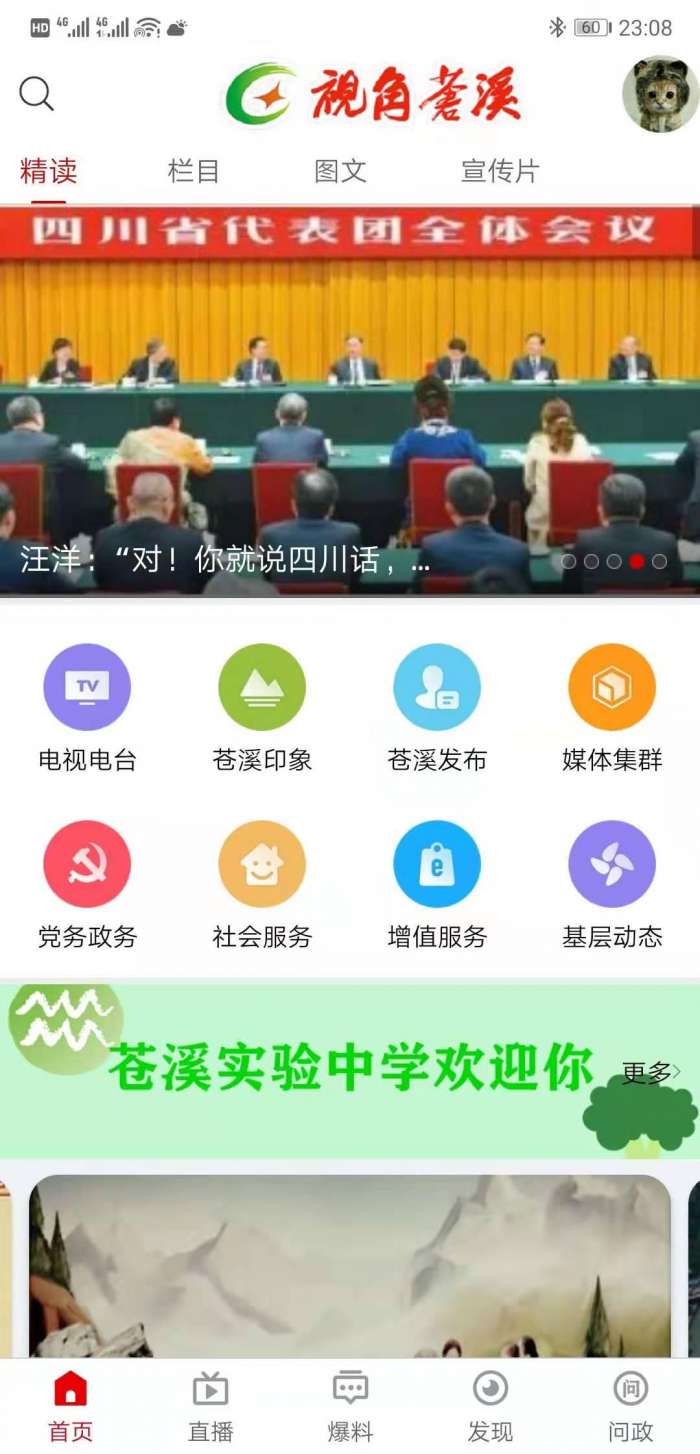The height and width of the screenshot is (1454, 700).
Task: Open the 发现 tab
Action: coord(490,1406)
